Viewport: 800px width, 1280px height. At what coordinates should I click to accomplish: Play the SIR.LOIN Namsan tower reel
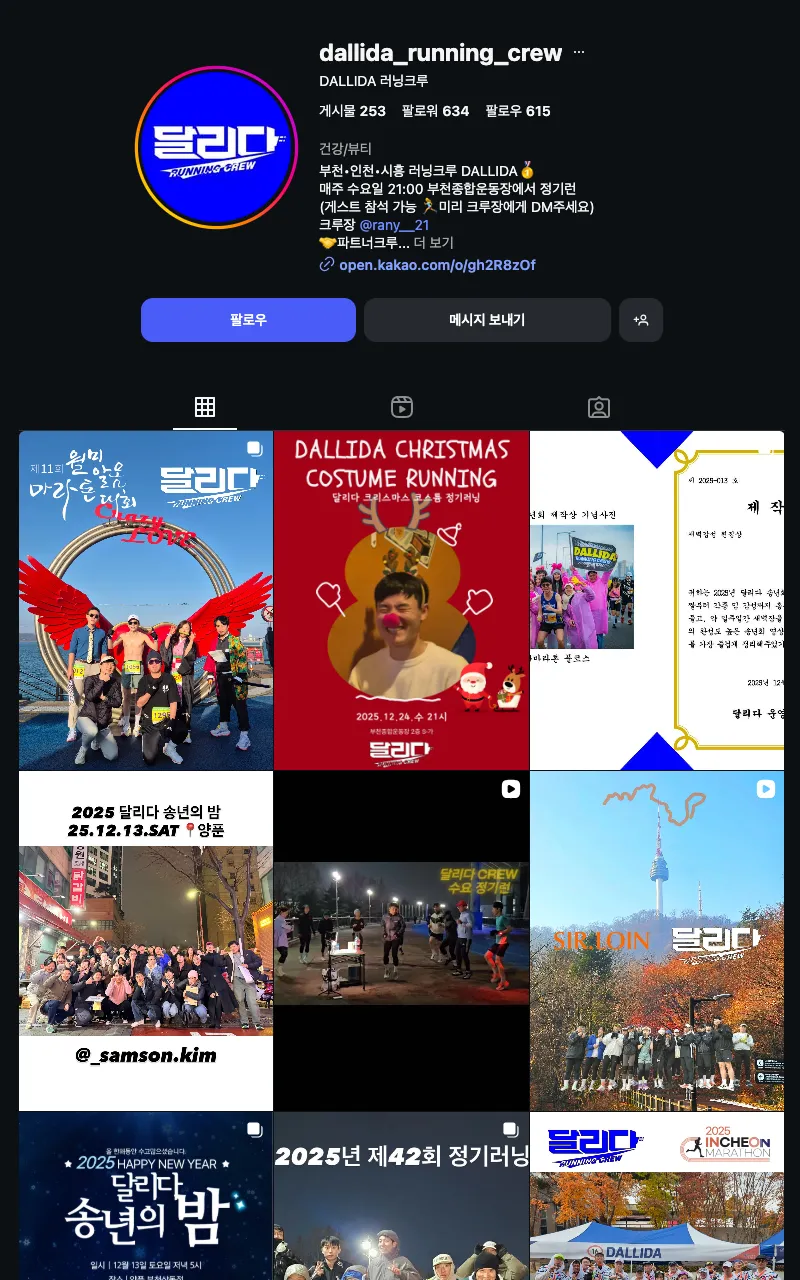click(x=657, y=940)
